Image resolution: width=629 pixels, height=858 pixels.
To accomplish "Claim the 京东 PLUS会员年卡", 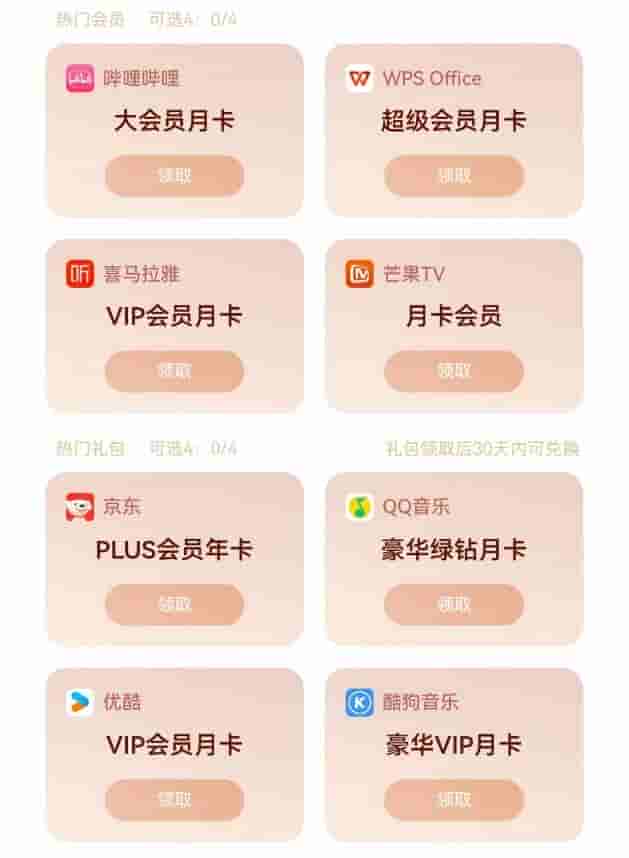I will coord(174,605).
